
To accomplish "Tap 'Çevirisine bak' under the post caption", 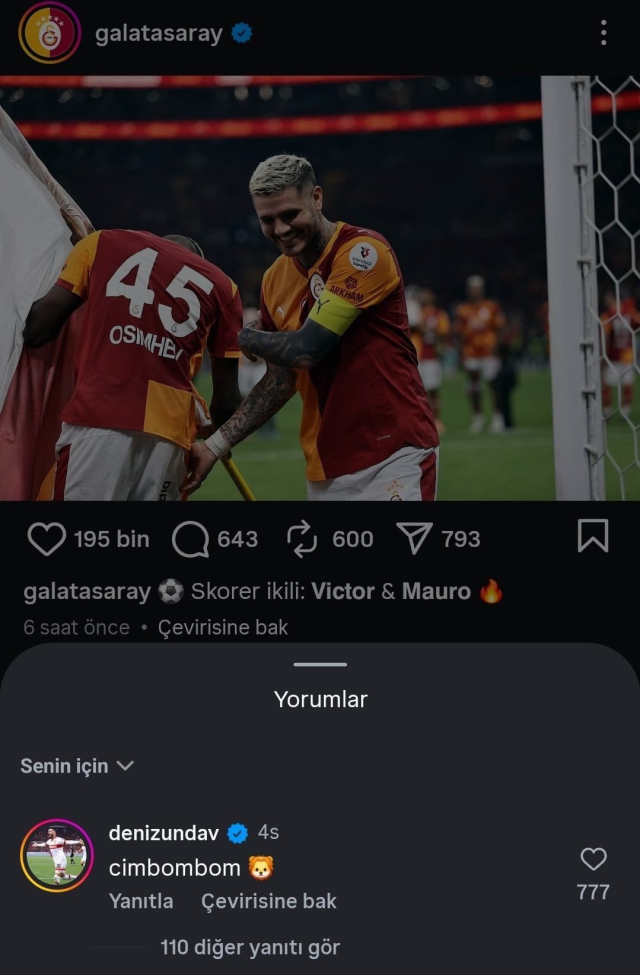I will tap(222, 628).
